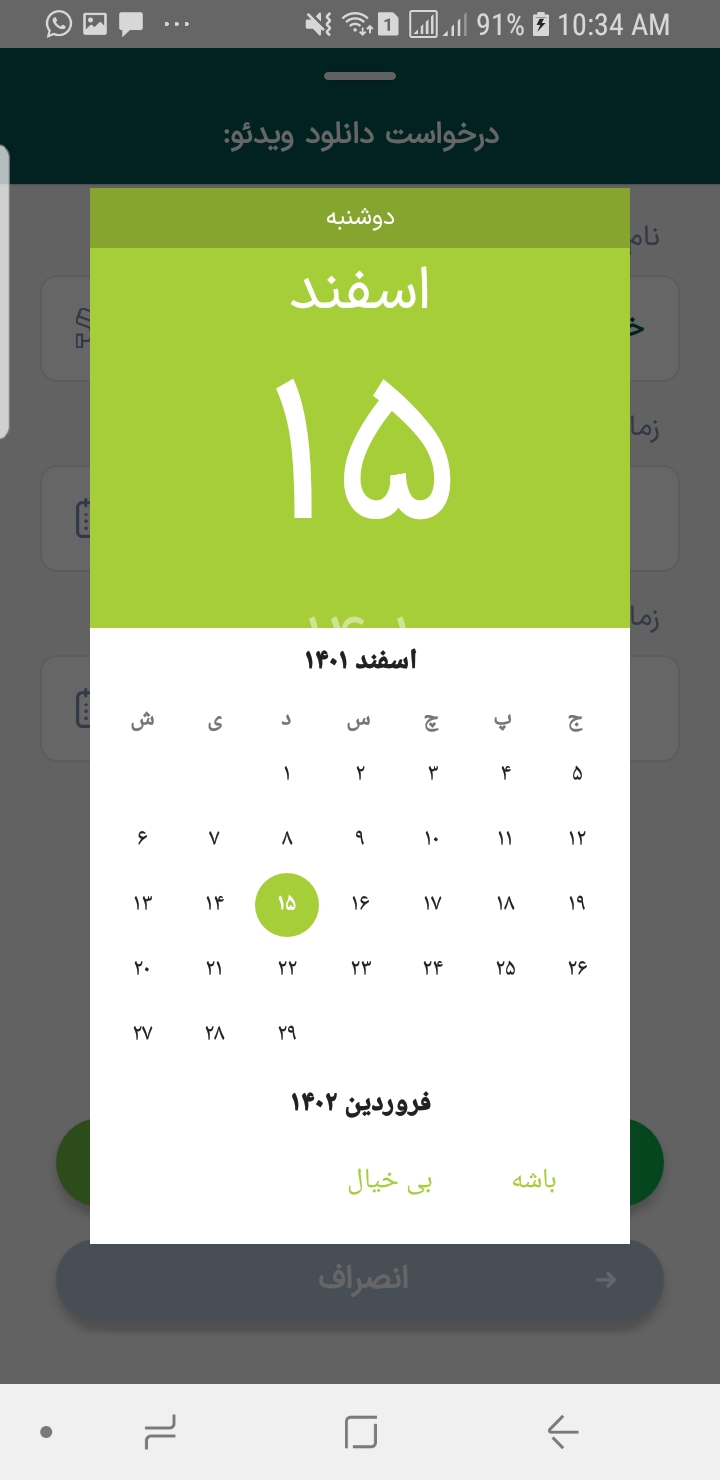
Task: Pick day ۱۹ of اسفند
Action: coord(577,903)
